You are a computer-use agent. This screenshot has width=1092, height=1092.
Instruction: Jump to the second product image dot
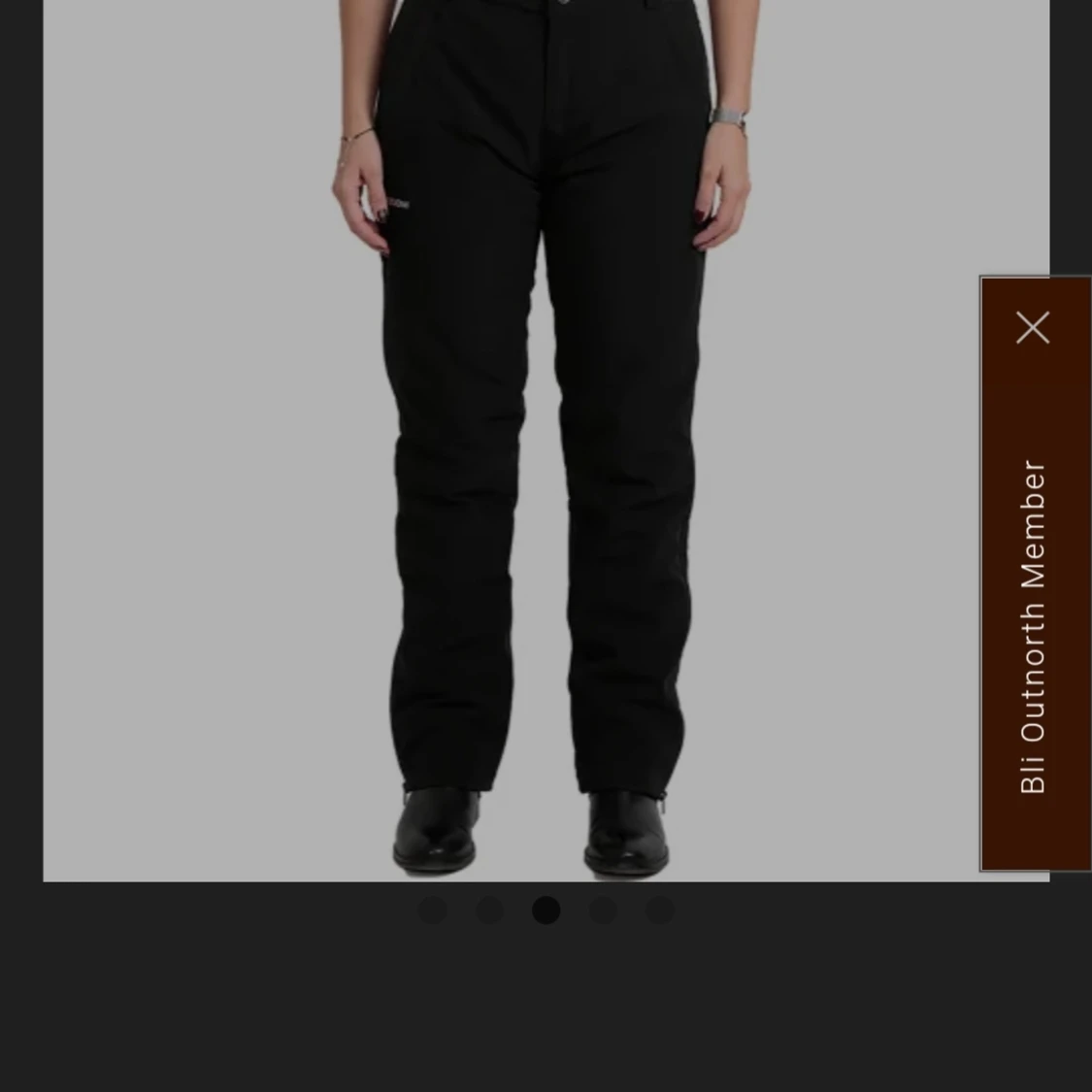[489, 910]
